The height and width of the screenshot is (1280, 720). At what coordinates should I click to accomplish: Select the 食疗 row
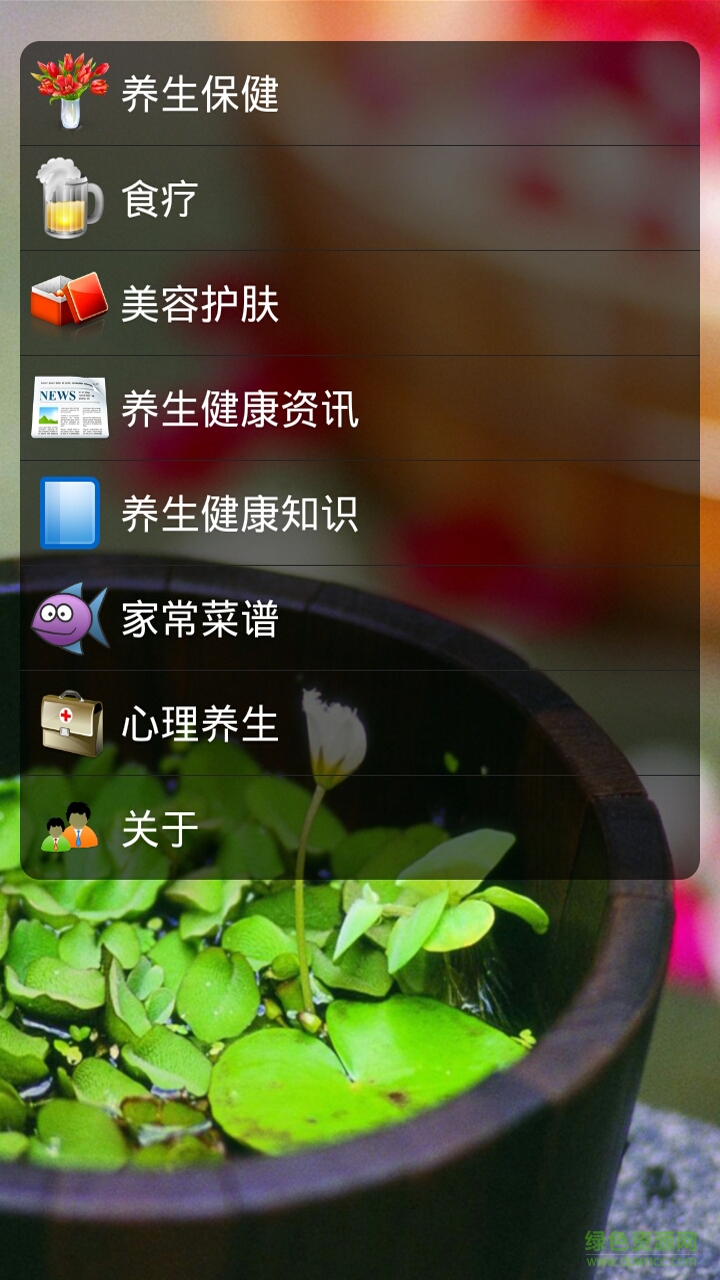click(x=160, y=199)
